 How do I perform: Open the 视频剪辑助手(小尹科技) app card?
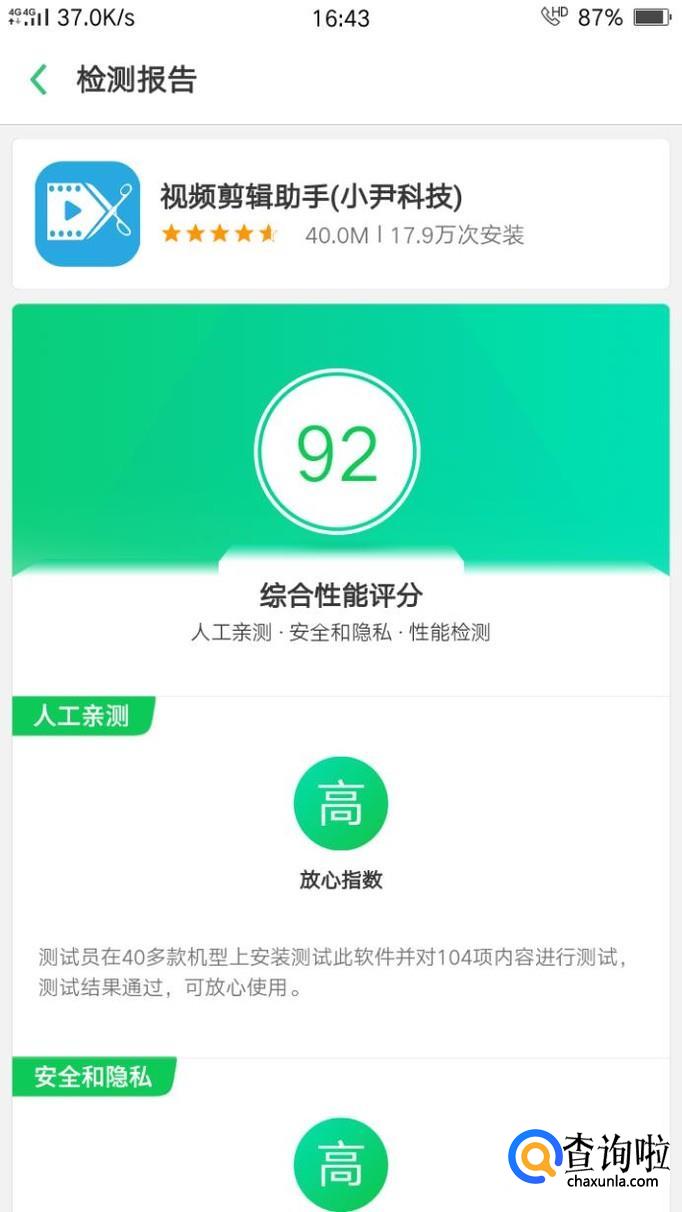click(x=340, y=214)
